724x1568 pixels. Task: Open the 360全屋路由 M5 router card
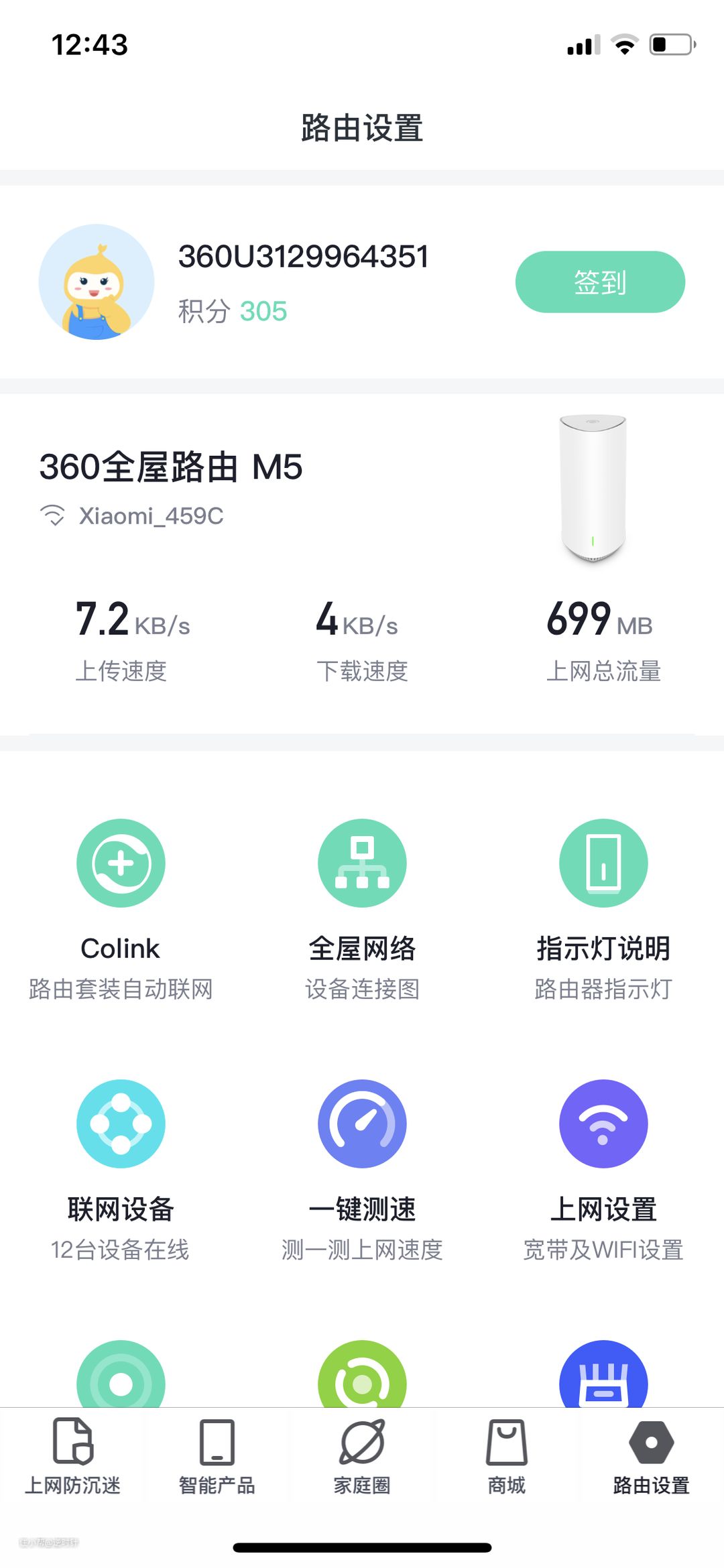coord(171,467)
